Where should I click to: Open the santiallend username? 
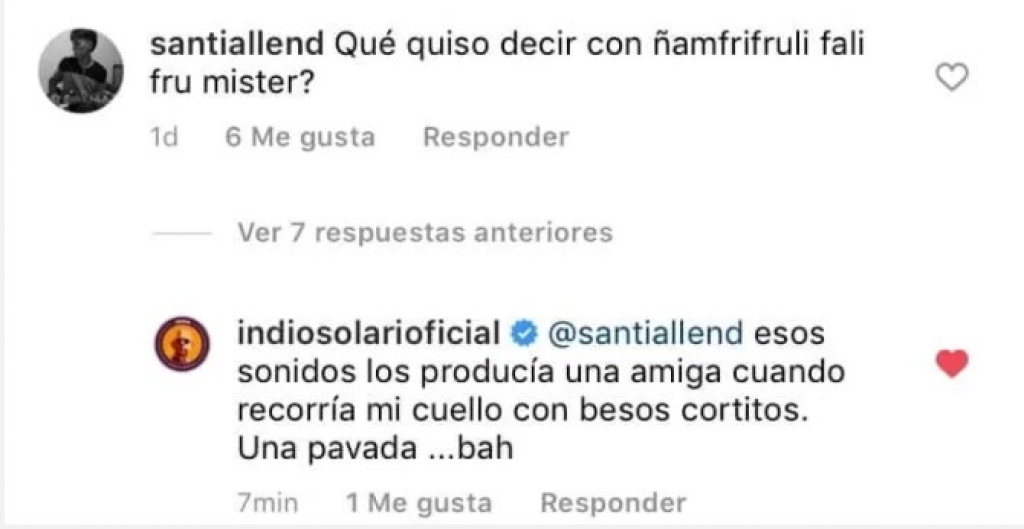[x=235, y=45]
